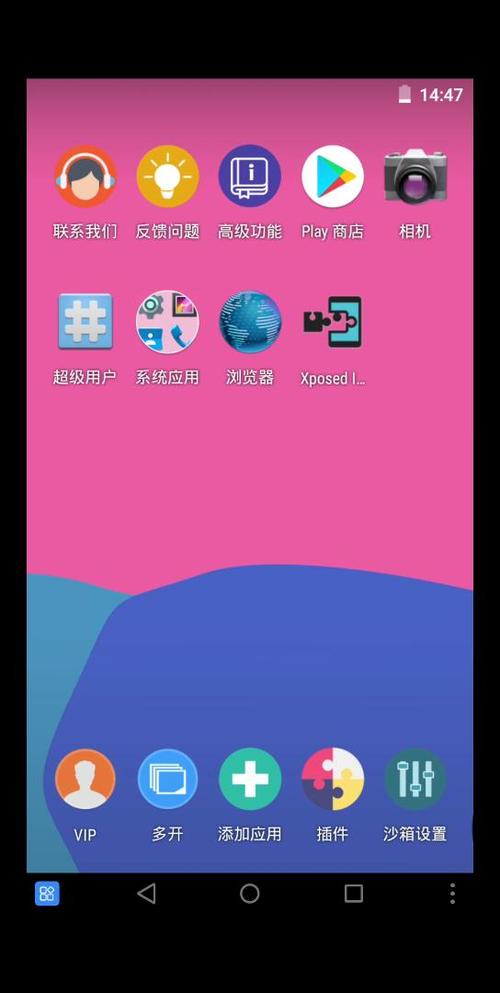Open recent apps with the square button
This screenshot has width=500, height=993.
point(353,894)
